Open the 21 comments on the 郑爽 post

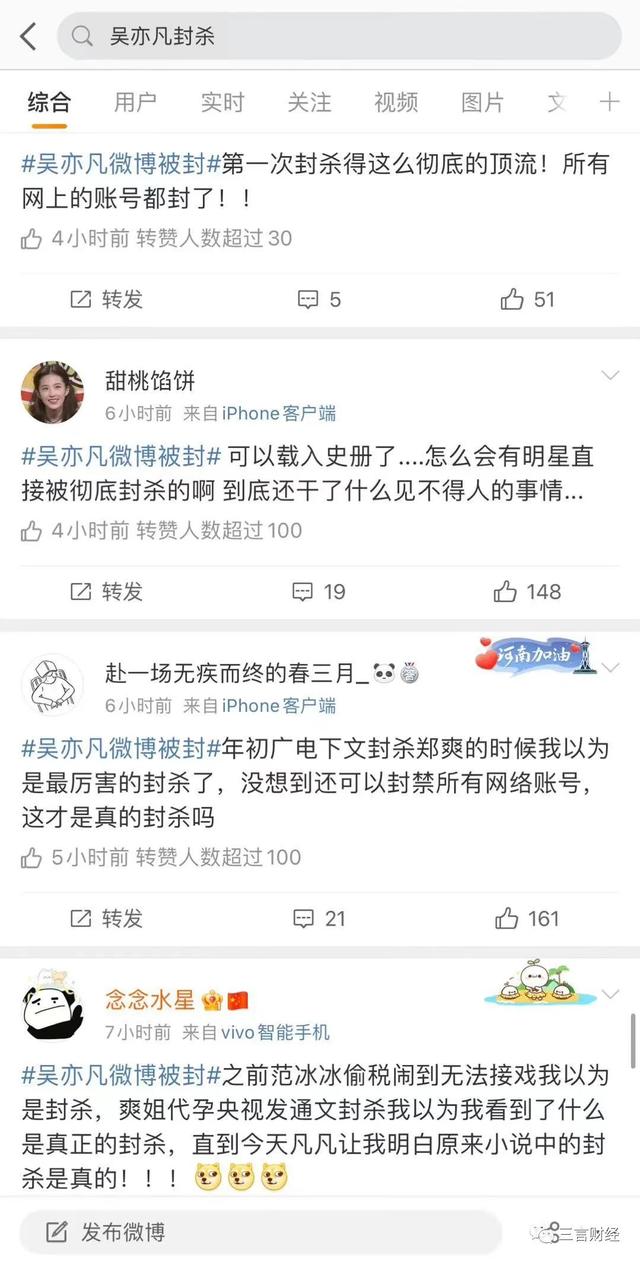click(318, 918)
